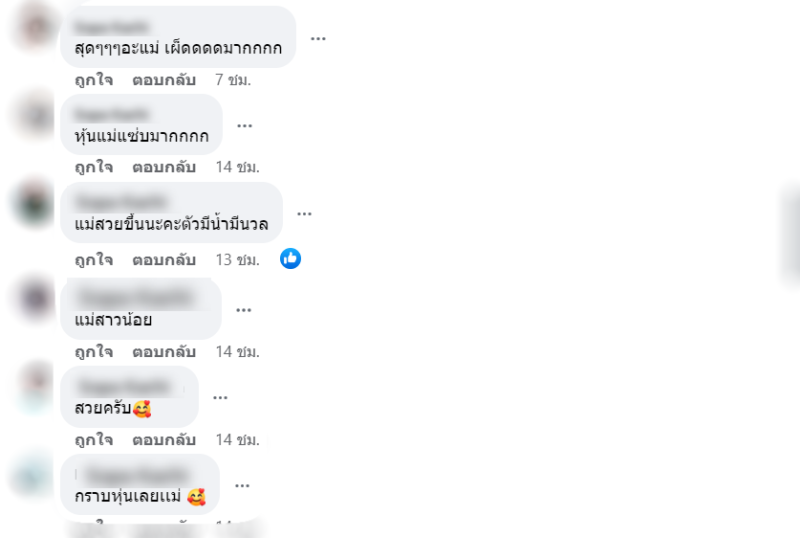Open three-dot options for "สวยครับ" comment
The height and width of the screenshot is (538, 800).
click(x=220, y=398)
